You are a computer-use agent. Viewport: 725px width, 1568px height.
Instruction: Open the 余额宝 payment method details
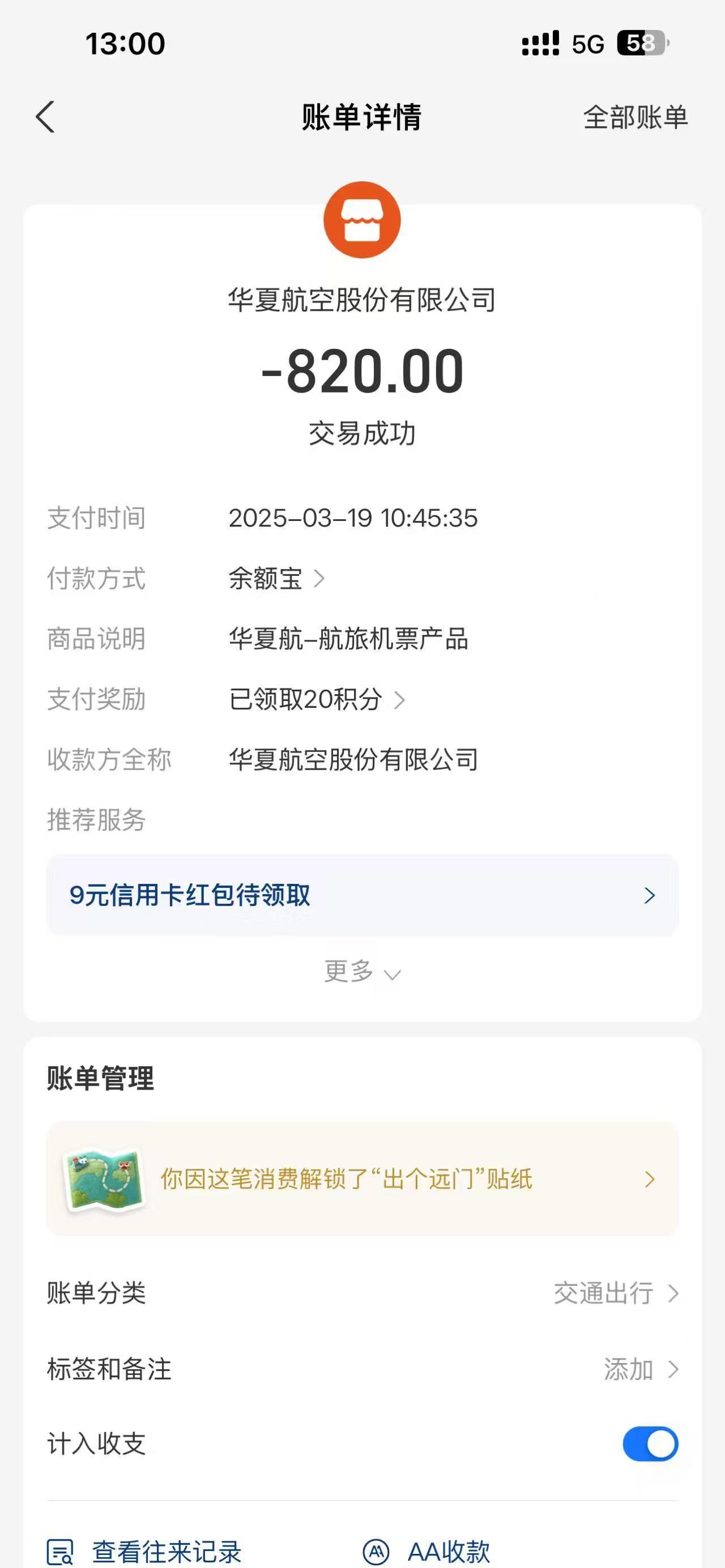[x=277, y=578]
